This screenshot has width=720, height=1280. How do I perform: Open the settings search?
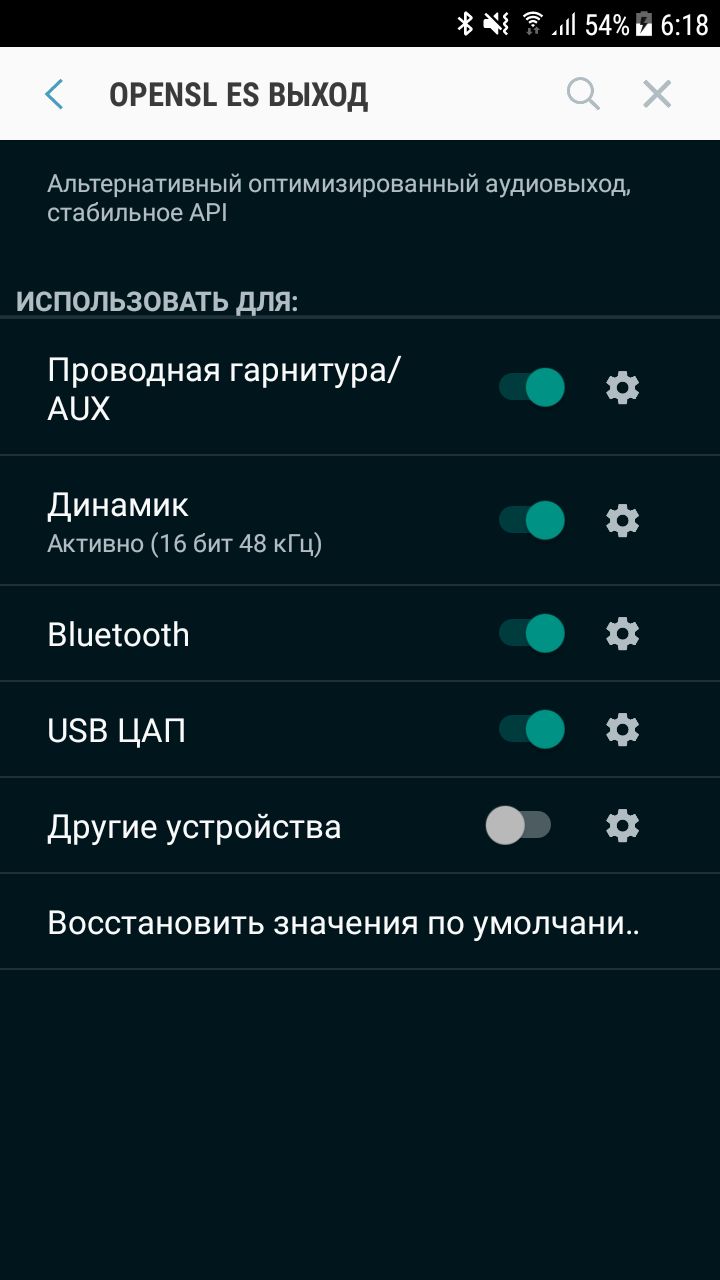tap(583, 94)
